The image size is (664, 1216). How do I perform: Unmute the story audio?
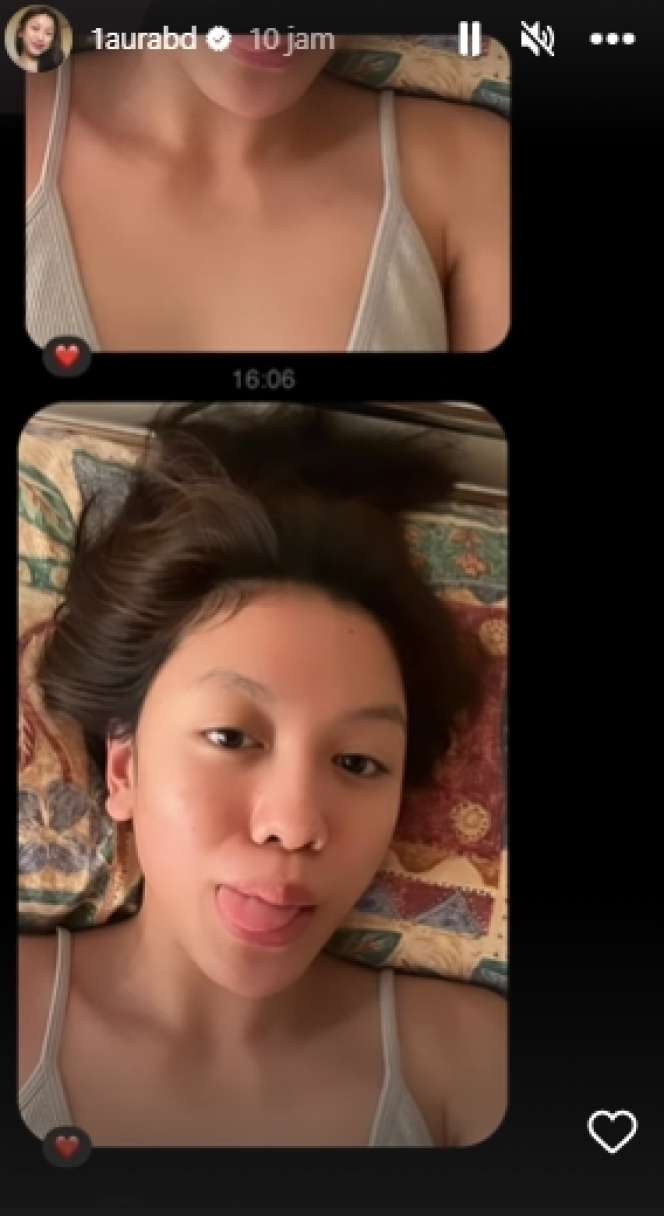point(537,39)
